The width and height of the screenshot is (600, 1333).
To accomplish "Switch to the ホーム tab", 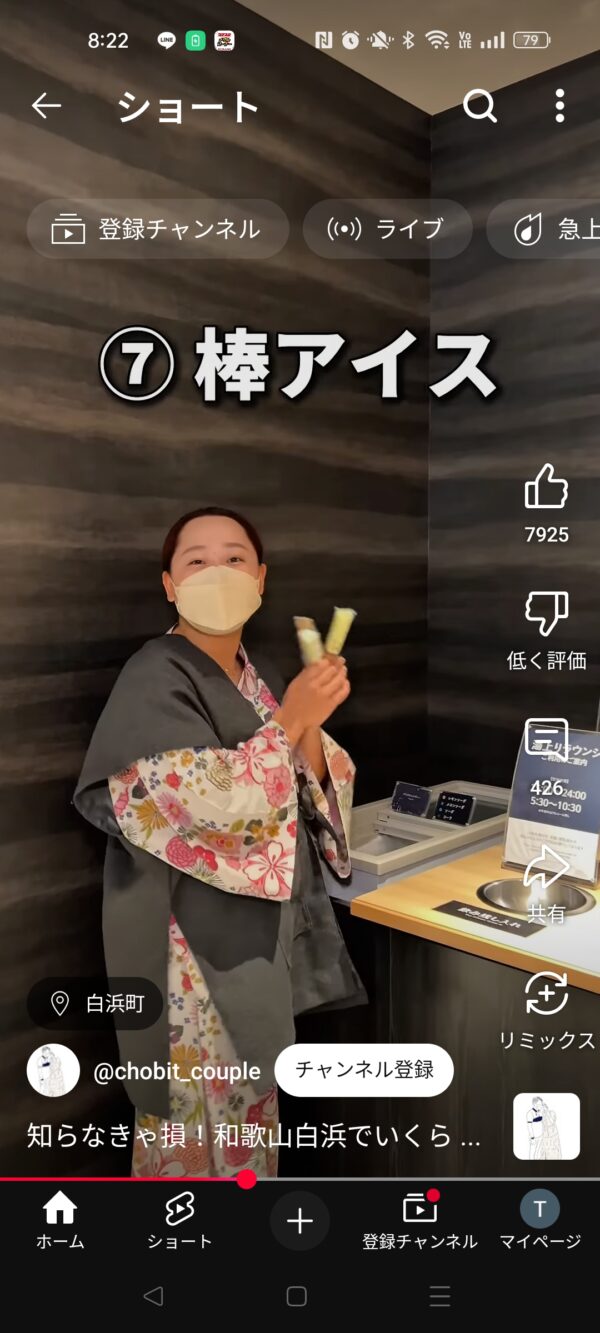I will click(x=60, y=1221).
